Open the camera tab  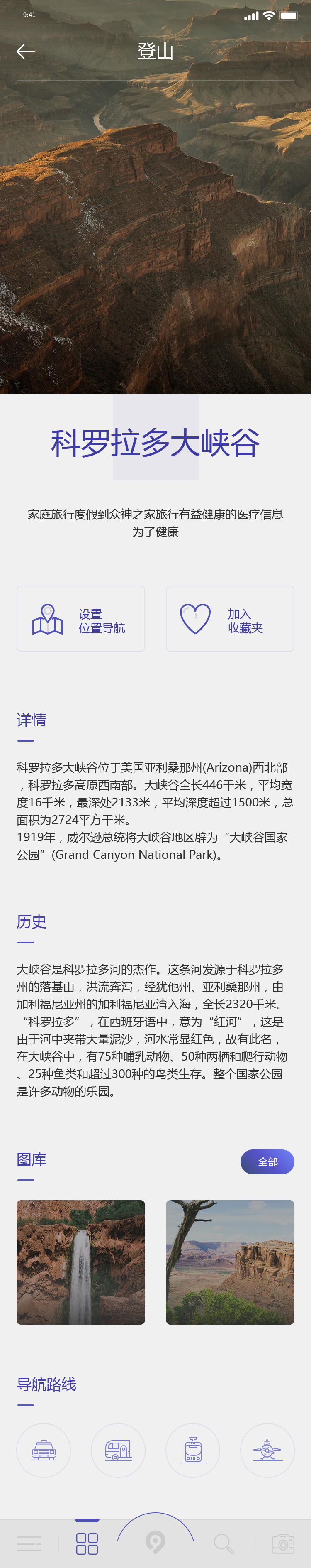coord(283,1543)
